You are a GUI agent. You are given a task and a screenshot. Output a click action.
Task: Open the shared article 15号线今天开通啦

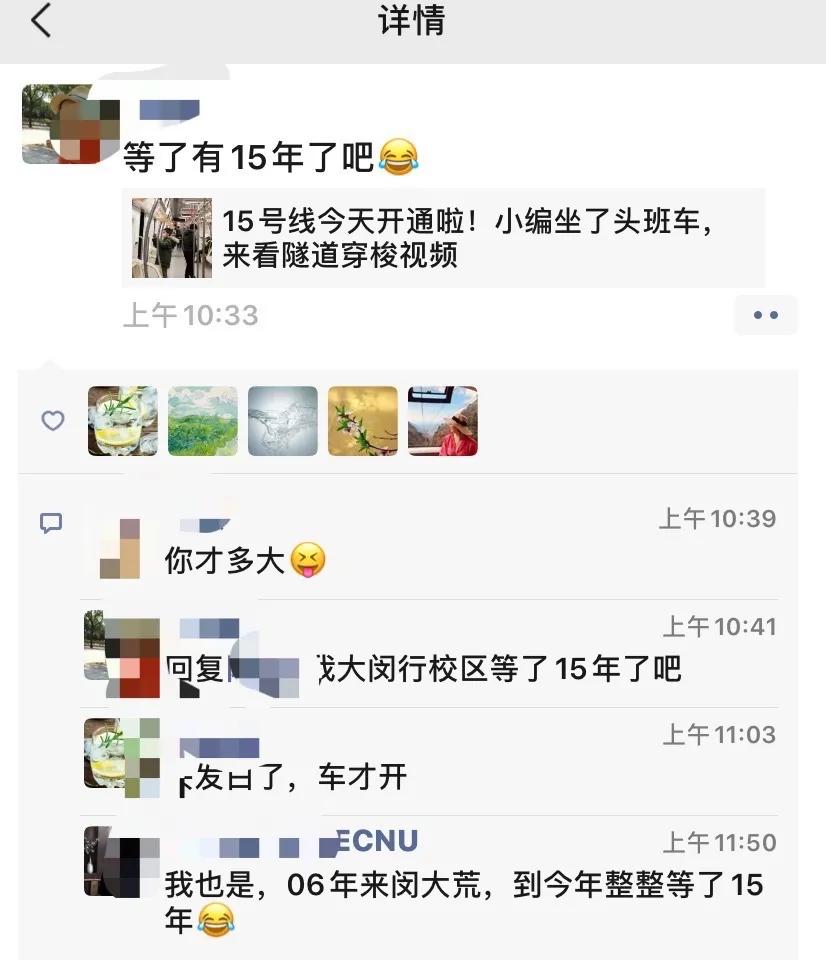[450, 237]
